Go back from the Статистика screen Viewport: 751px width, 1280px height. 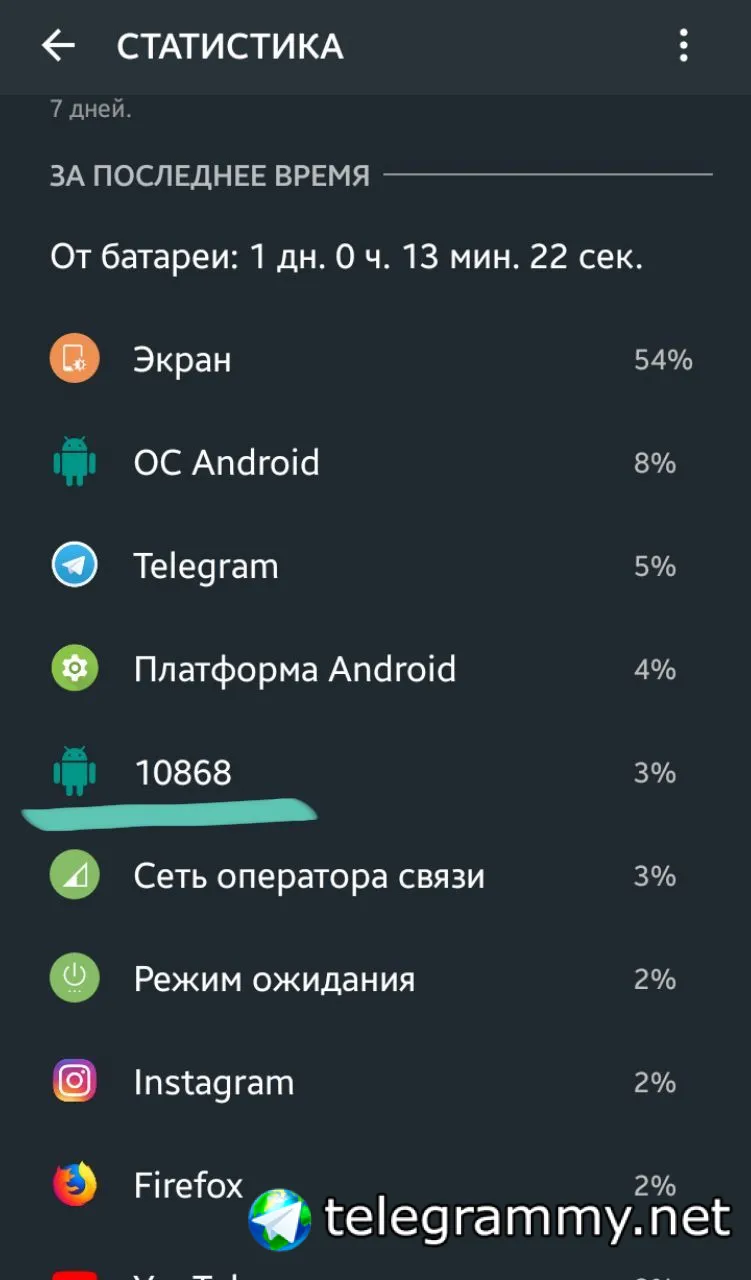pyautogui.click(x=58, y=46)
